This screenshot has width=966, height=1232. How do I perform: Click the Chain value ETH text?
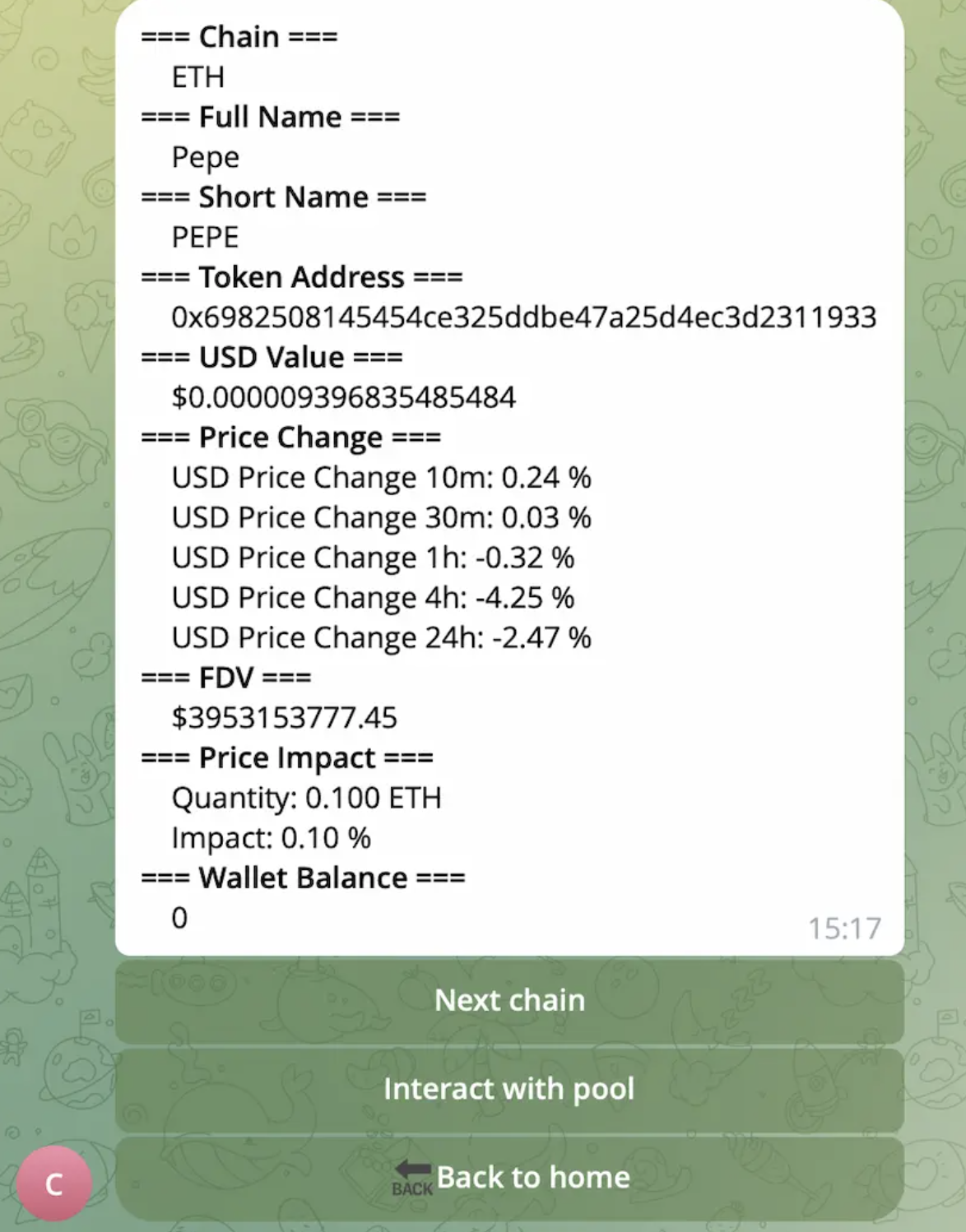(197, 76)
